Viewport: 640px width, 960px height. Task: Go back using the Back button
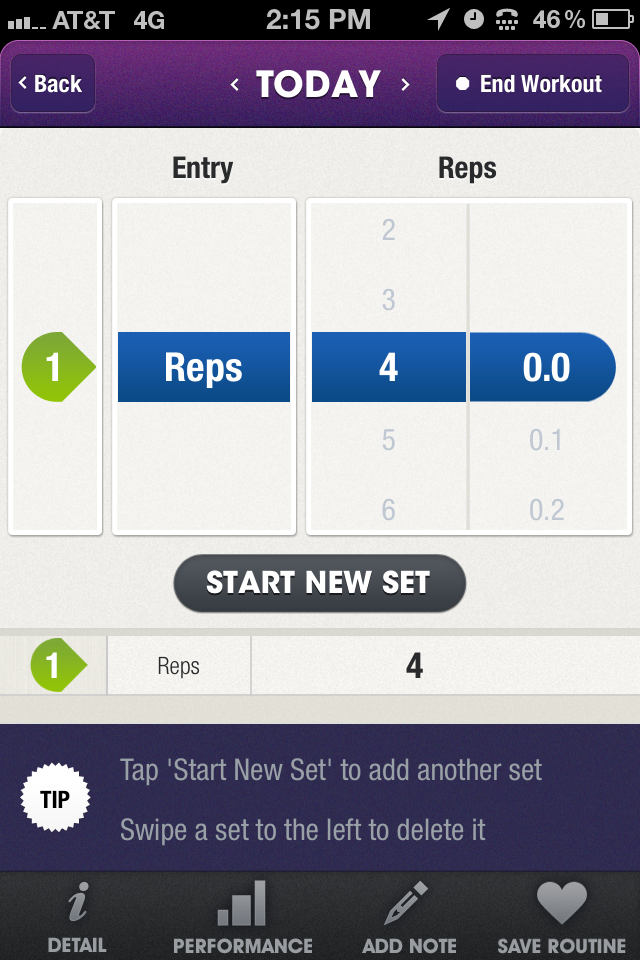[53, 84]
